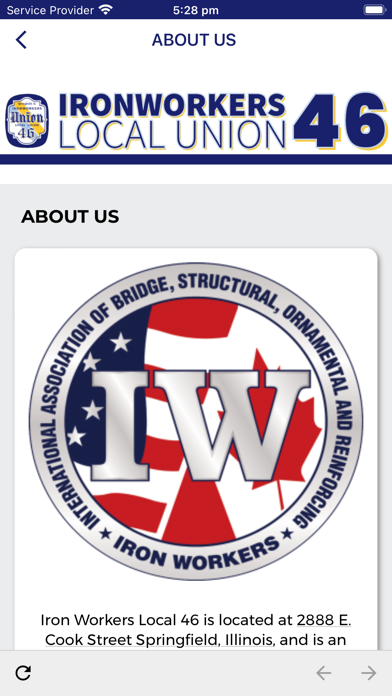The width and height of the screenshot is (392, 696).
Task: Reload the page with the refresh icon
Action: pos(23,673)
